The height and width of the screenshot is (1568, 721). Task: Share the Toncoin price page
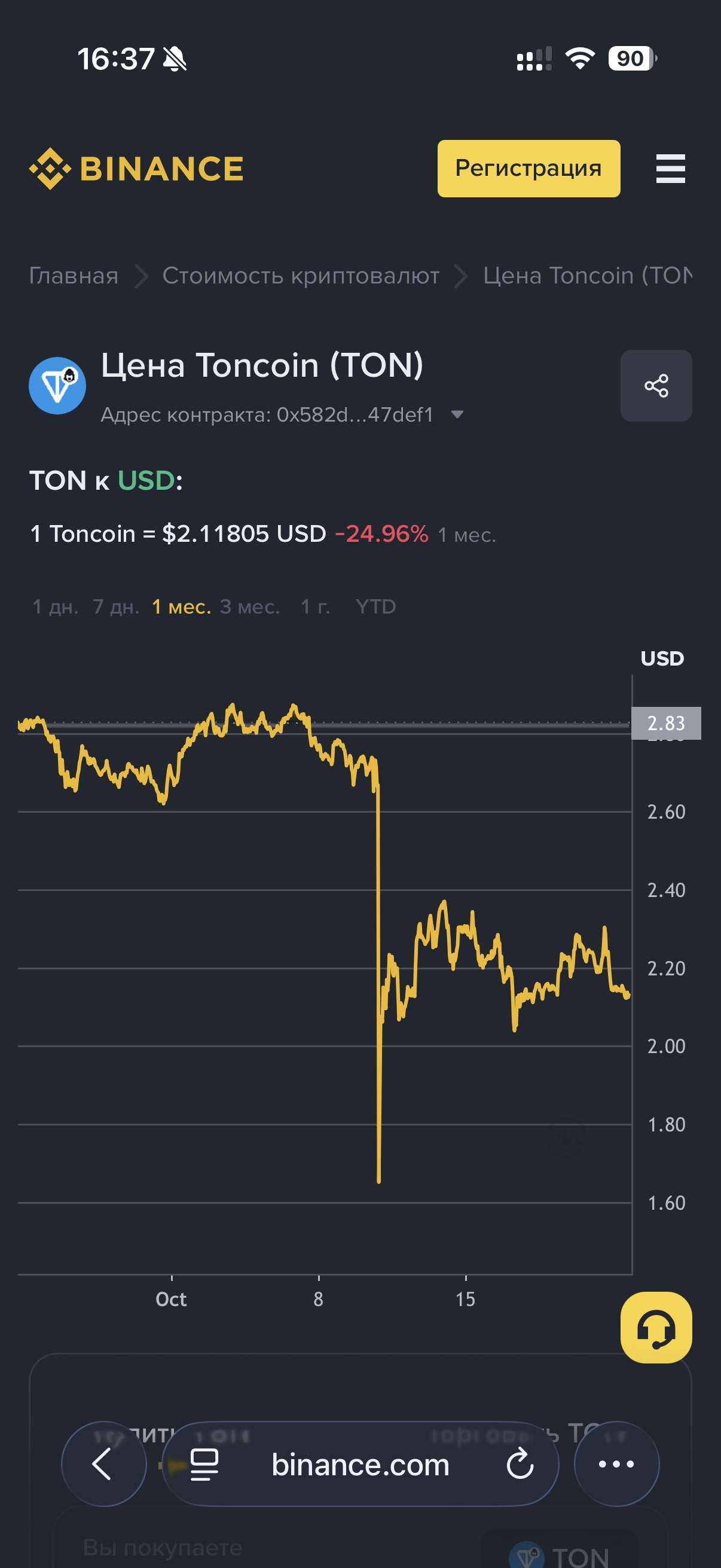click(x=655, y=385)
